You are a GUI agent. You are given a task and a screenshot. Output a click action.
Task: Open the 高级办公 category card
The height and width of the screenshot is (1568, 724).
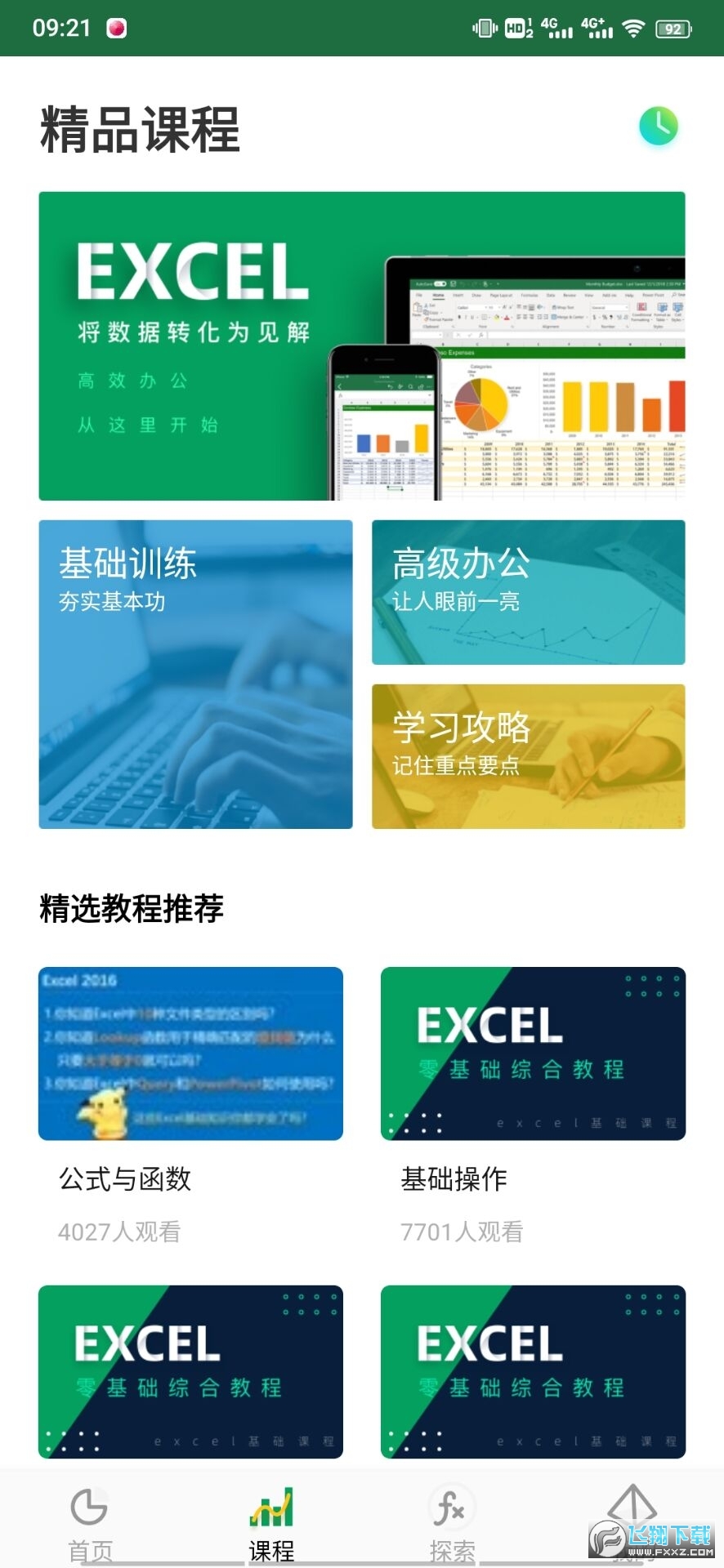(x=530, y=594)
